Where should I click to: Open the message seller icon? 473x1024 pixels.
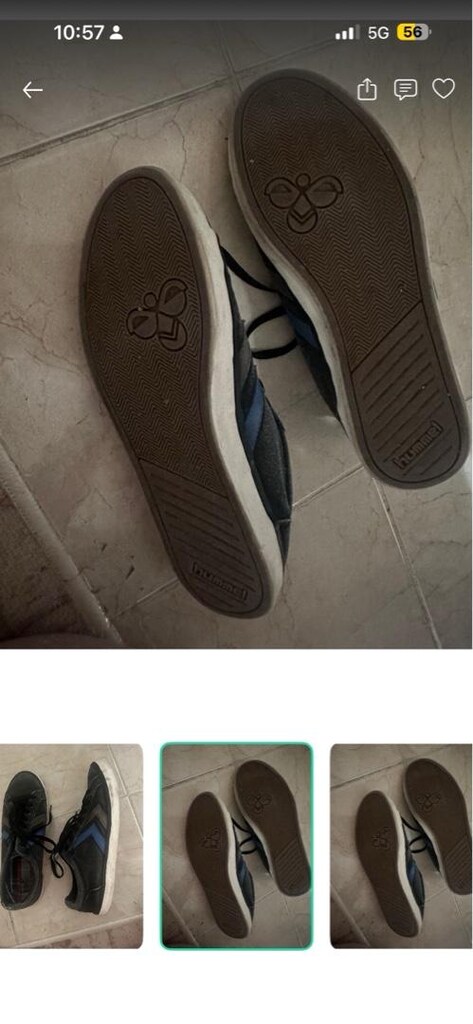pos(406,89)
